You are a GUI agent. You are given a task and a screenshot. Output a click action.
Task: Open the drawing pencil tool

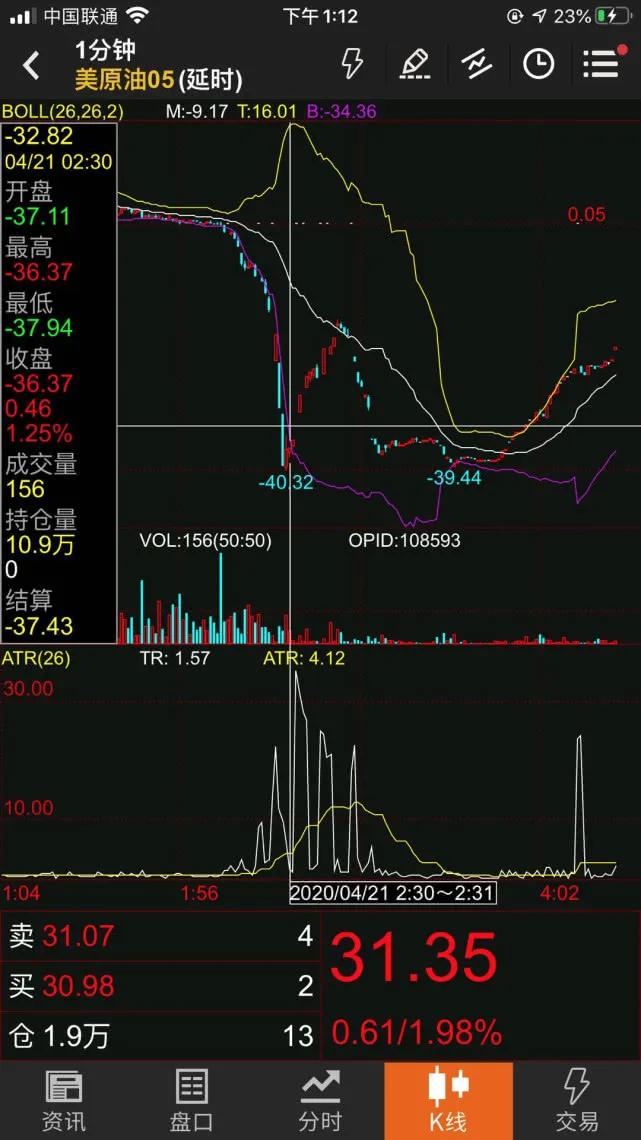coord(414,64)
